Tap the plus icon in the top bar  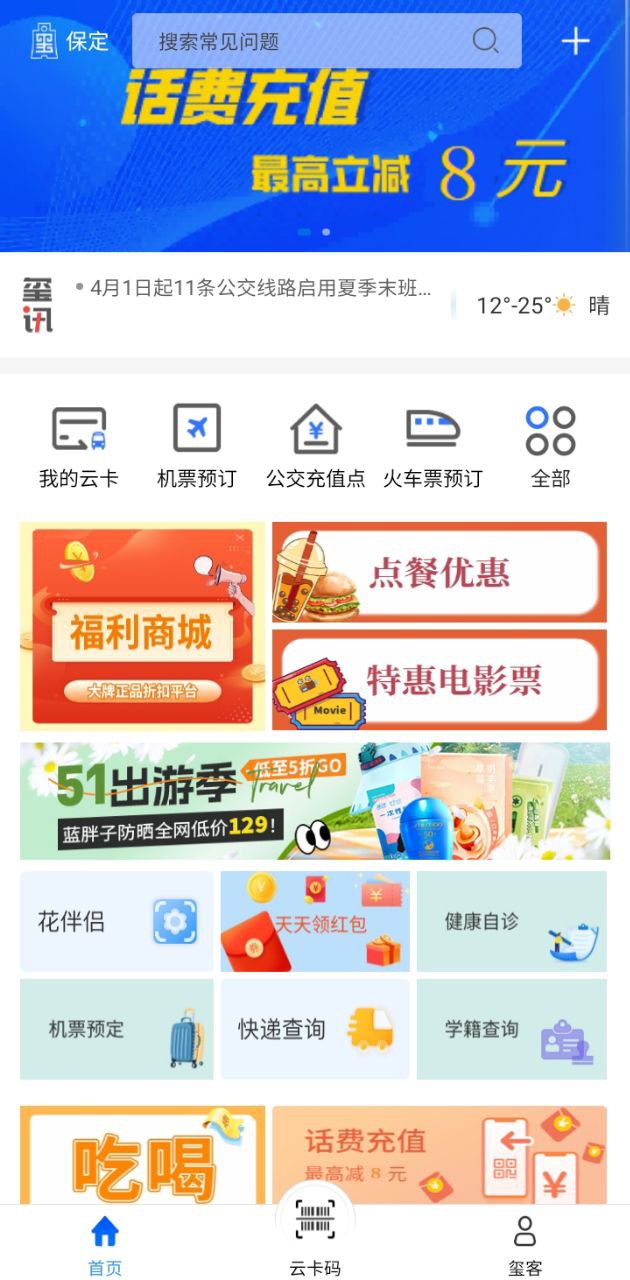[x=575, y=41]
